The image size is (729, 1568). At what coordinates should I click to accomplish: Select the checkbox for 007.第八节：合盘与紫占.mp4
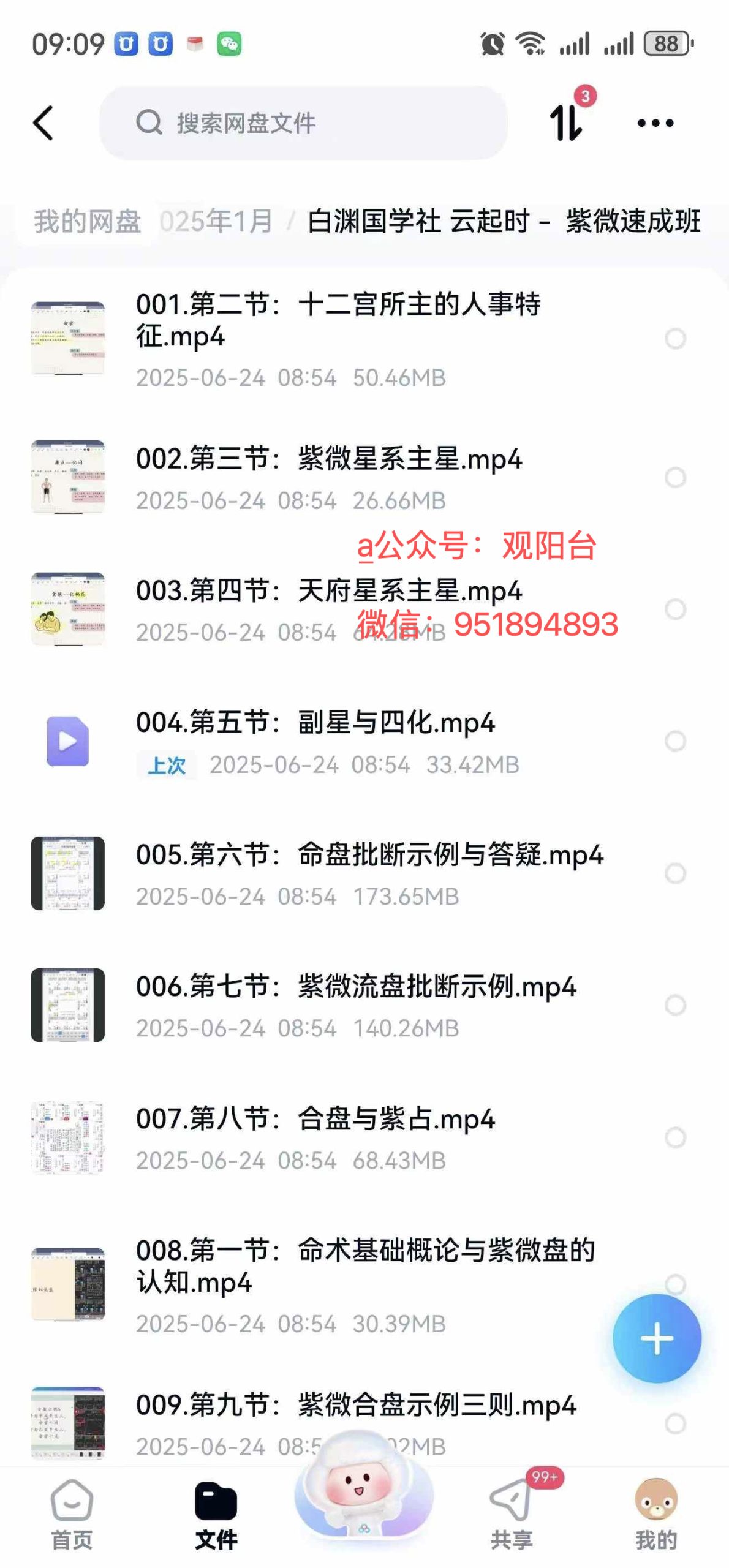pos(675,1137)
